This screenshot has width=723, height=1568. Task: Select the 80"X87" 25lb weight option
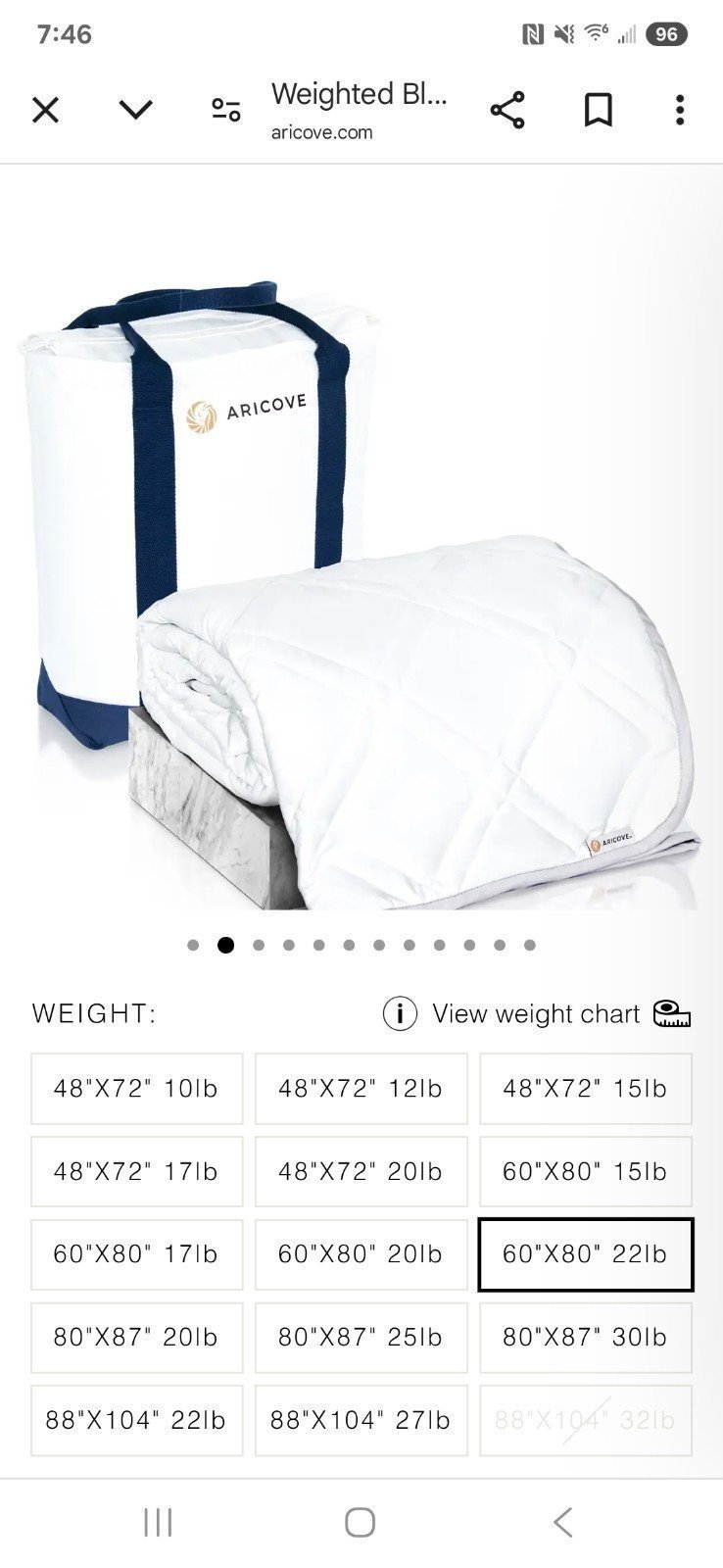[361, 1337]
